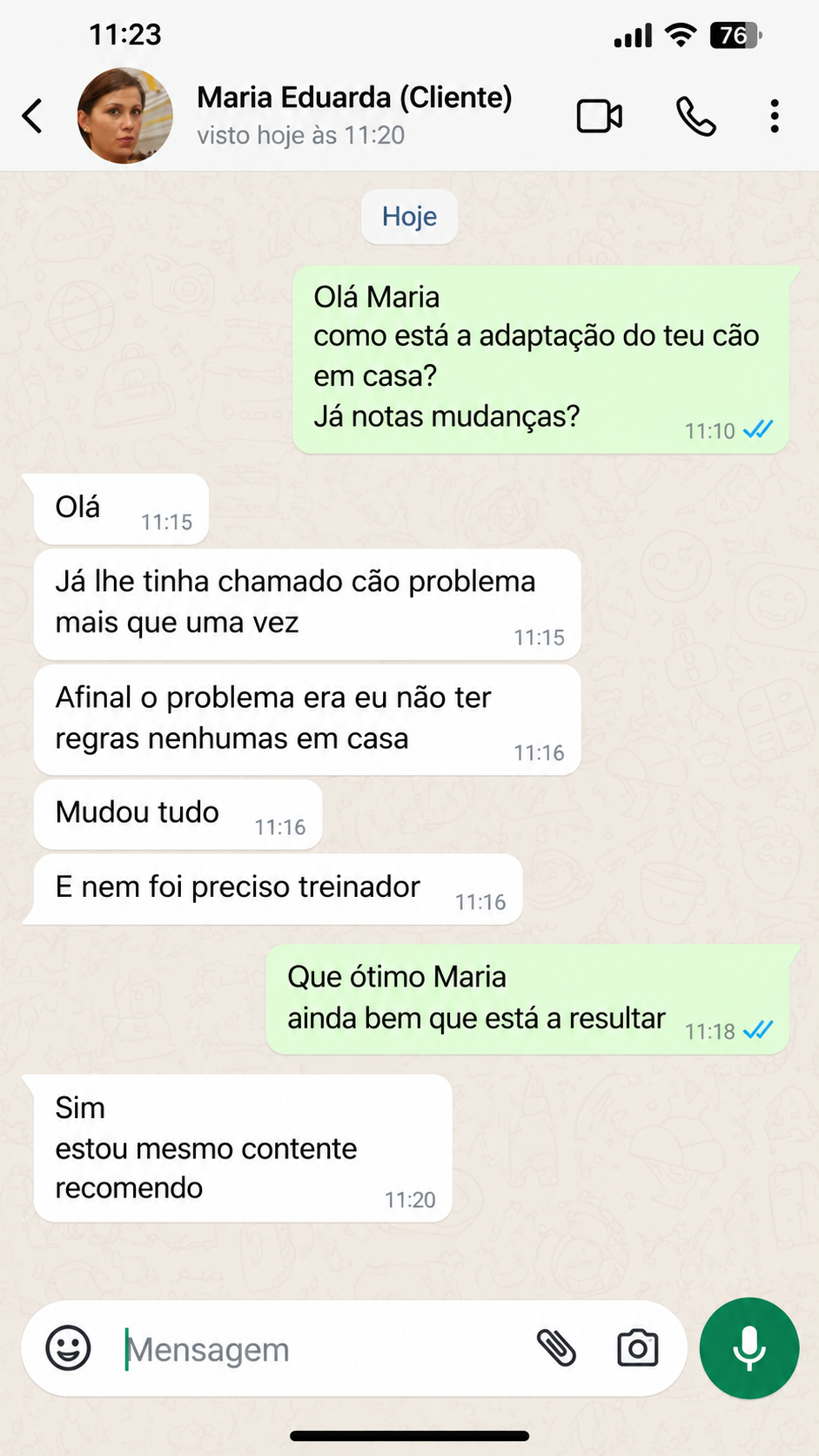Start a video call with Maria Eduarda
The height and width of the screenshot is (1456, 819).
coord(600,116)
